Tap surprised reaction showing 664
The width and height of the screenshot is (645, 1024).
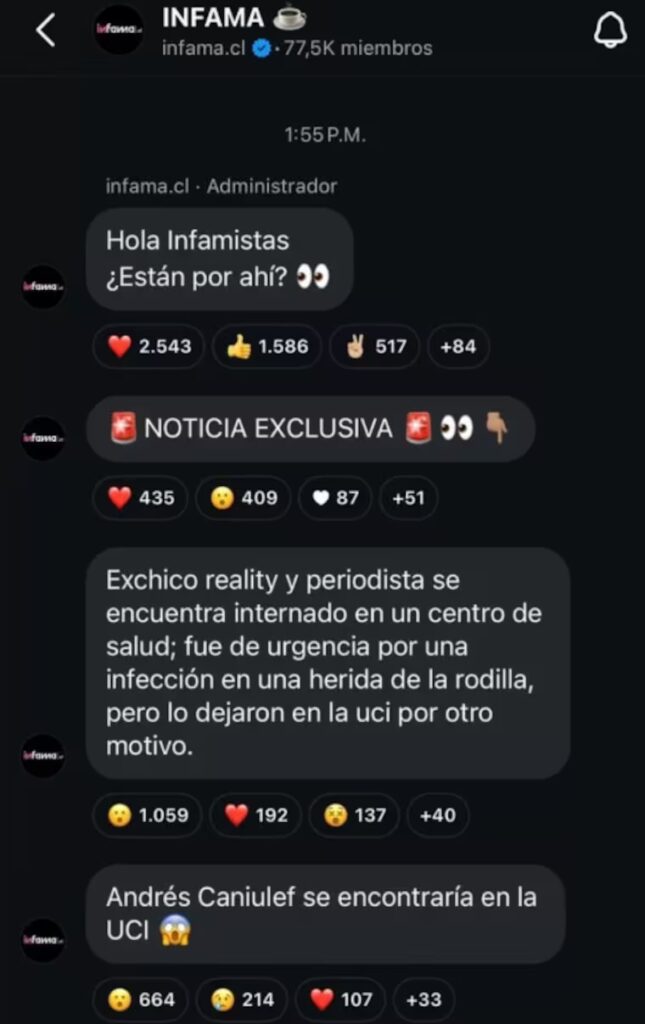coord(140,999)
